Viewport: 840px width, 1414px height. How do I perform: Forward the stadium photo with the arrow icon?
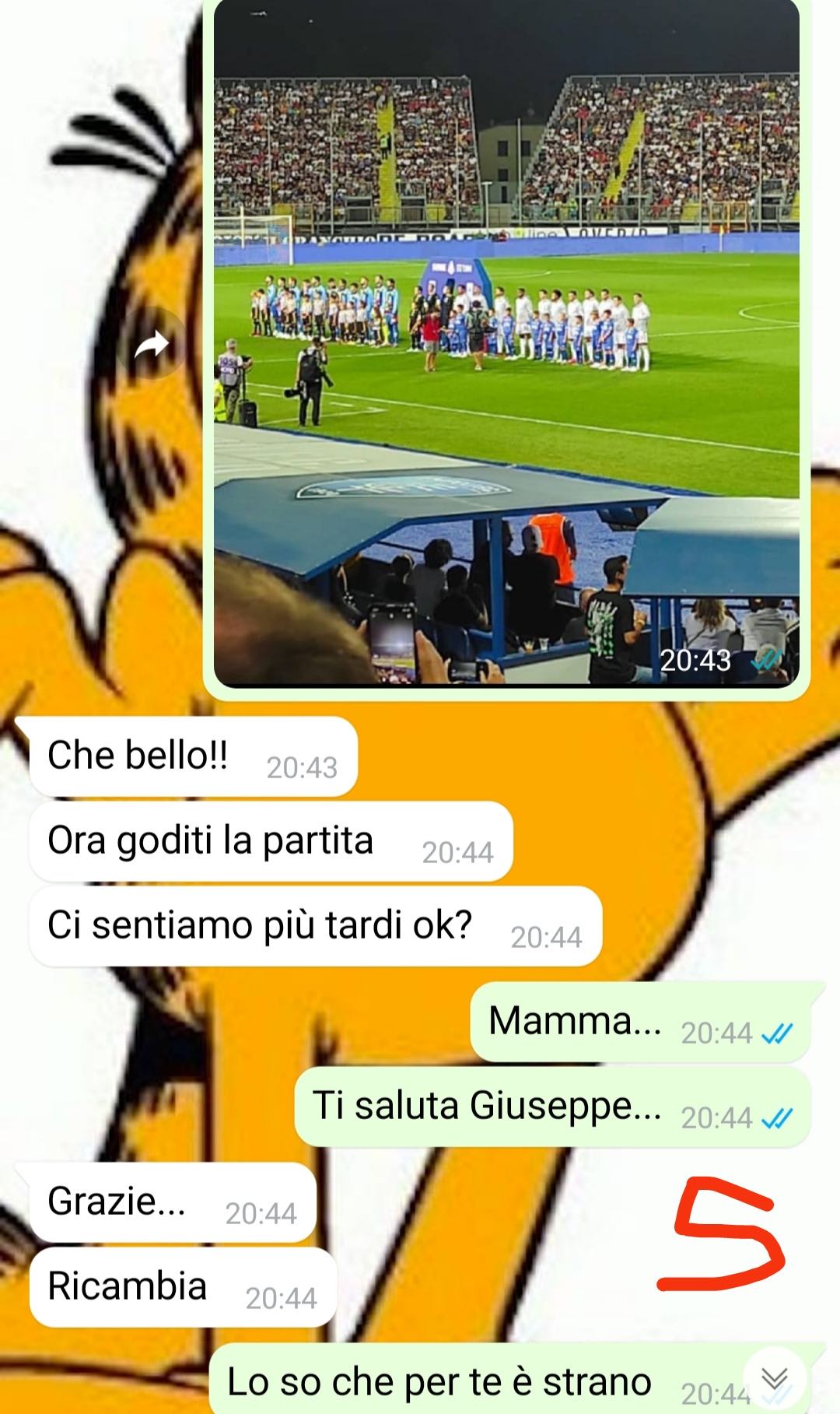[x=152, y=343]
